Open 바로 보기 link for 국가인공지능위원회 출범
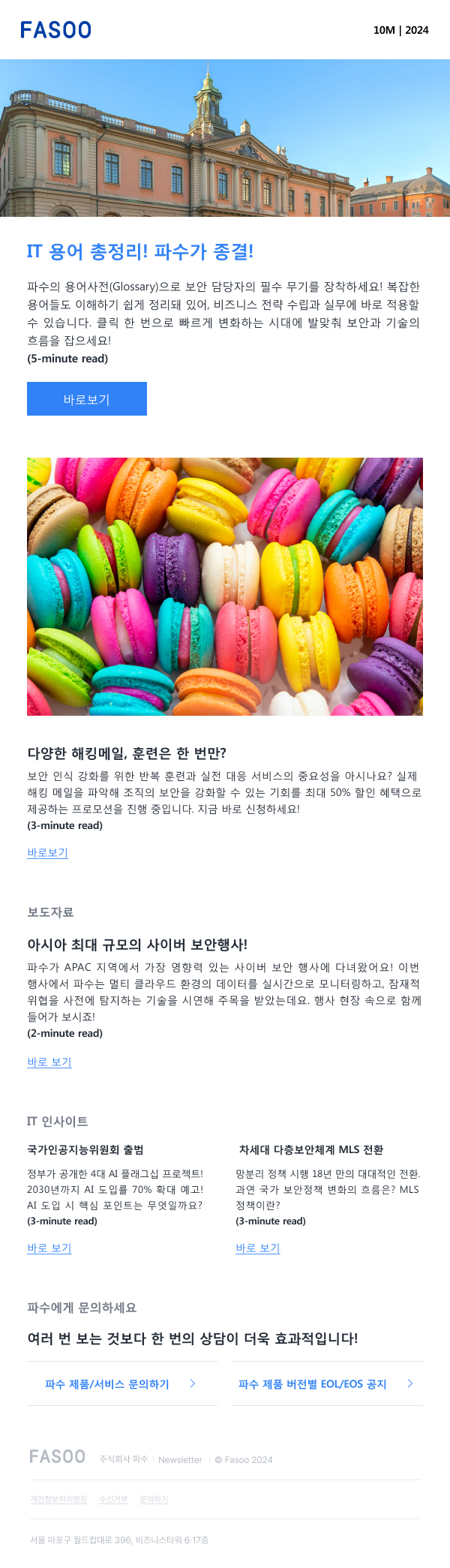This screenshot has height=1568, width=450. pyautogui.click(x=49, y=1248)
